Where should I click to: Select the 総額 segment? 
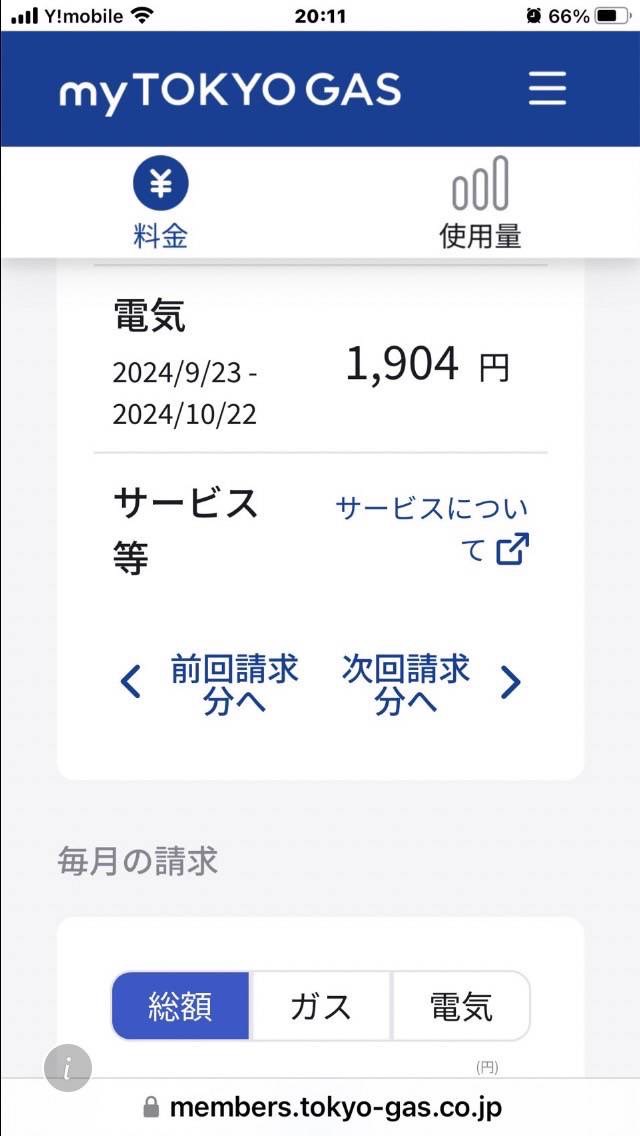[x=180, y=1006]
